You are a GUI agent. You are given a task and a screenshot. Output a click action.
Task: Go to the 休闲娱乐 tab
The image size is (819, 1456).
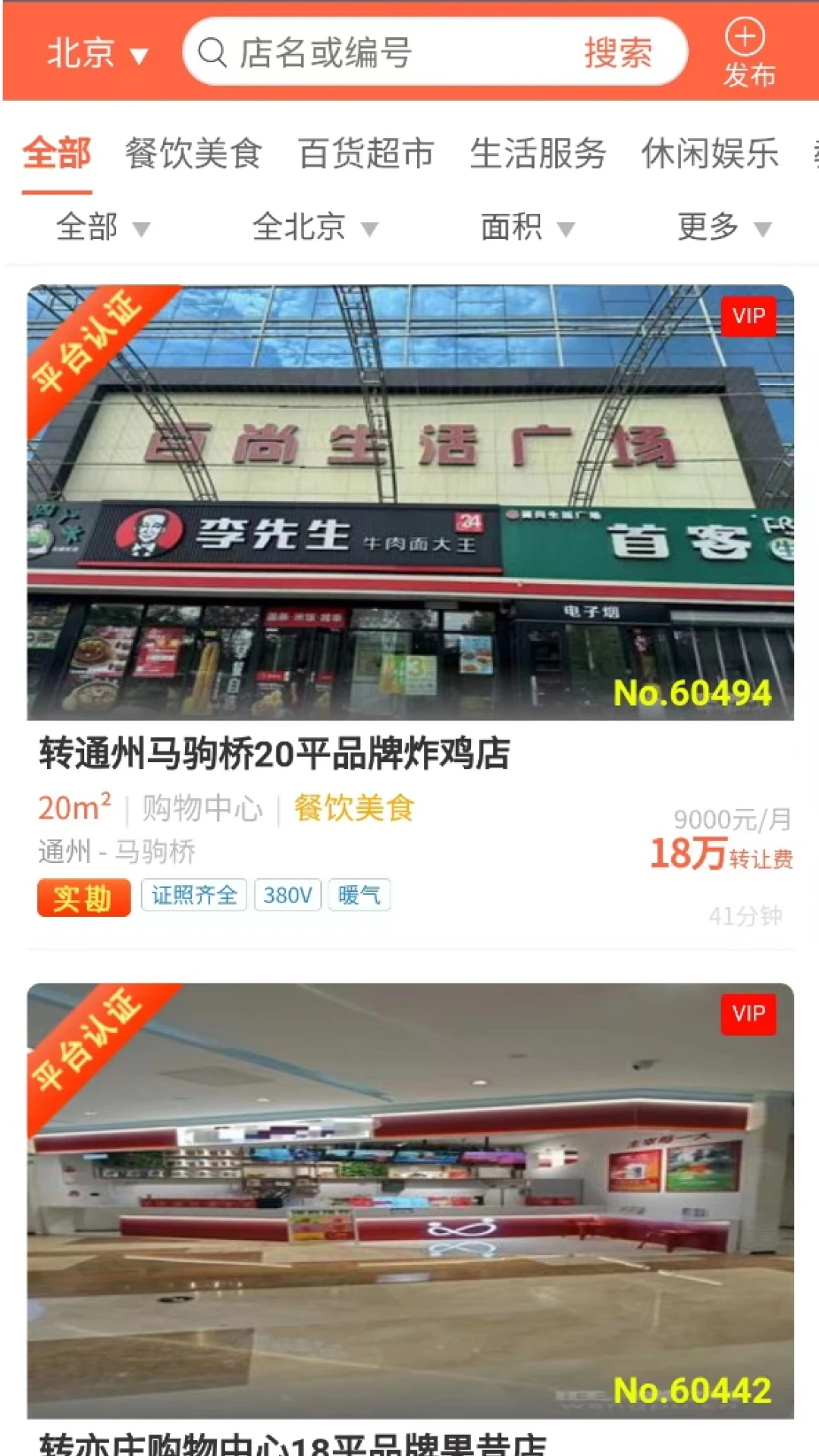click(x=710, y=154)
